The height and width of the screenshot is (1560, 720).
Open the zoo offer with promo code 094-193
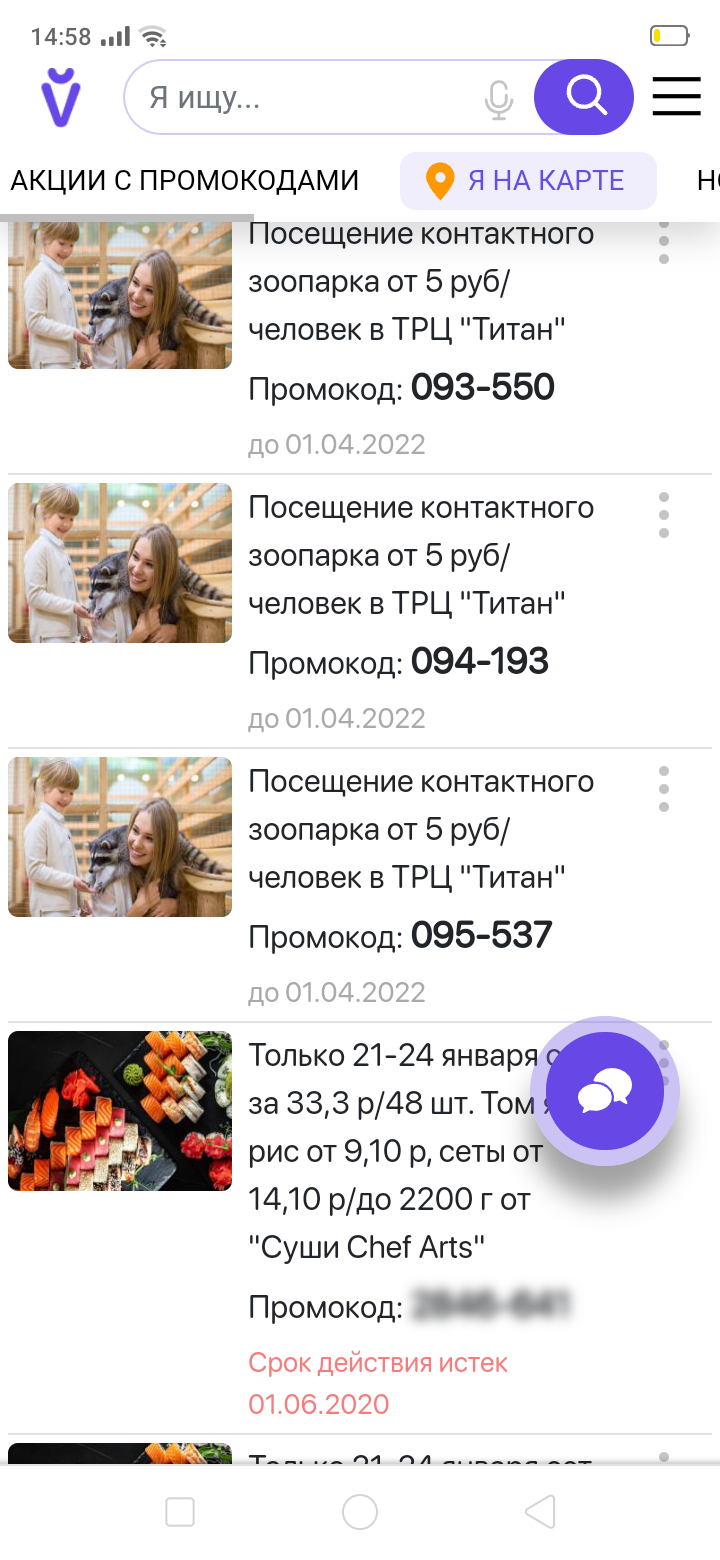[420, 556]
